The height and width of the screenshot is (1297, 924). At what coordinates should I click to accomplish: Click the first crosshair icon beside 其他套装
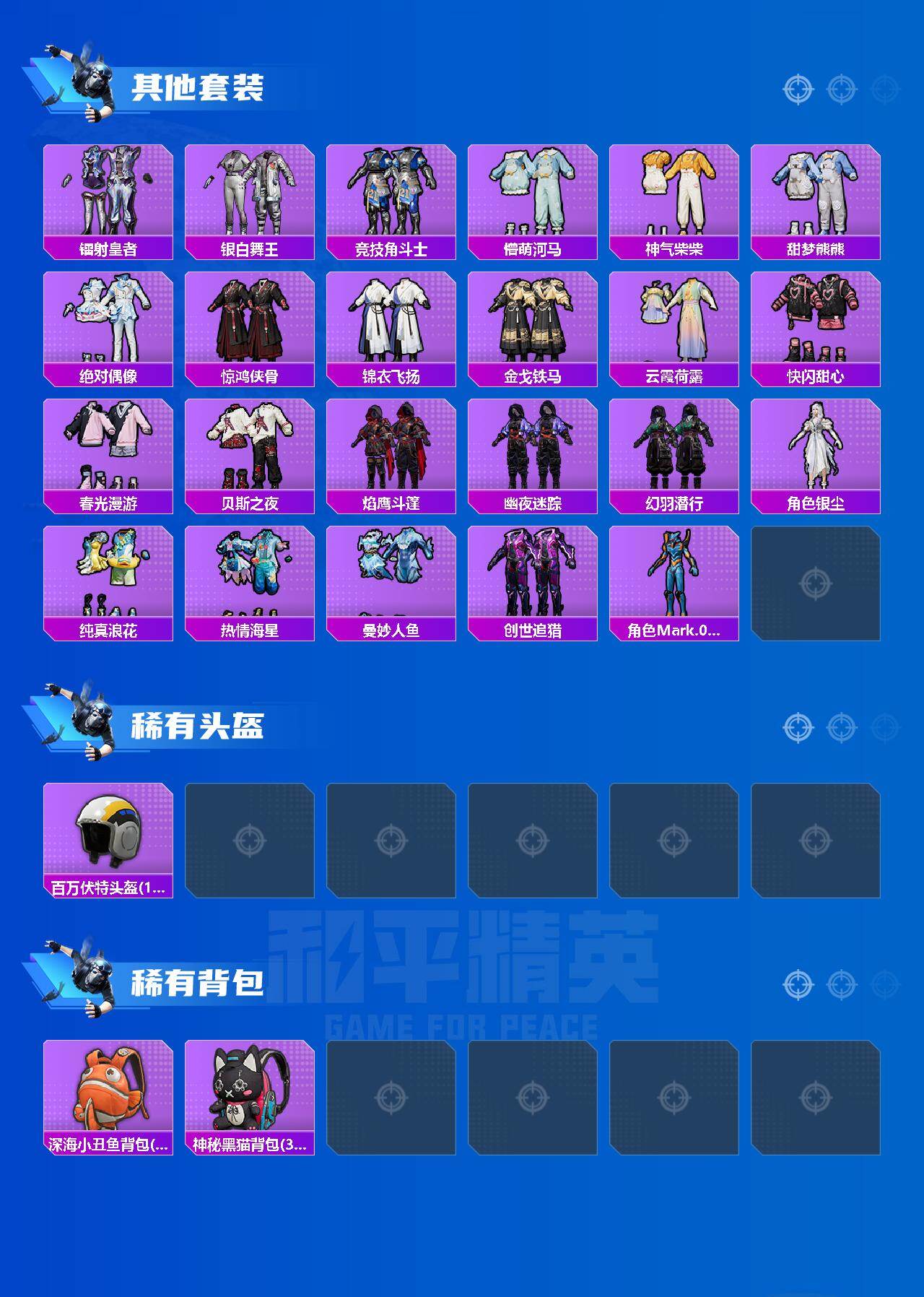pyautogui.click(x=797, y=90)
